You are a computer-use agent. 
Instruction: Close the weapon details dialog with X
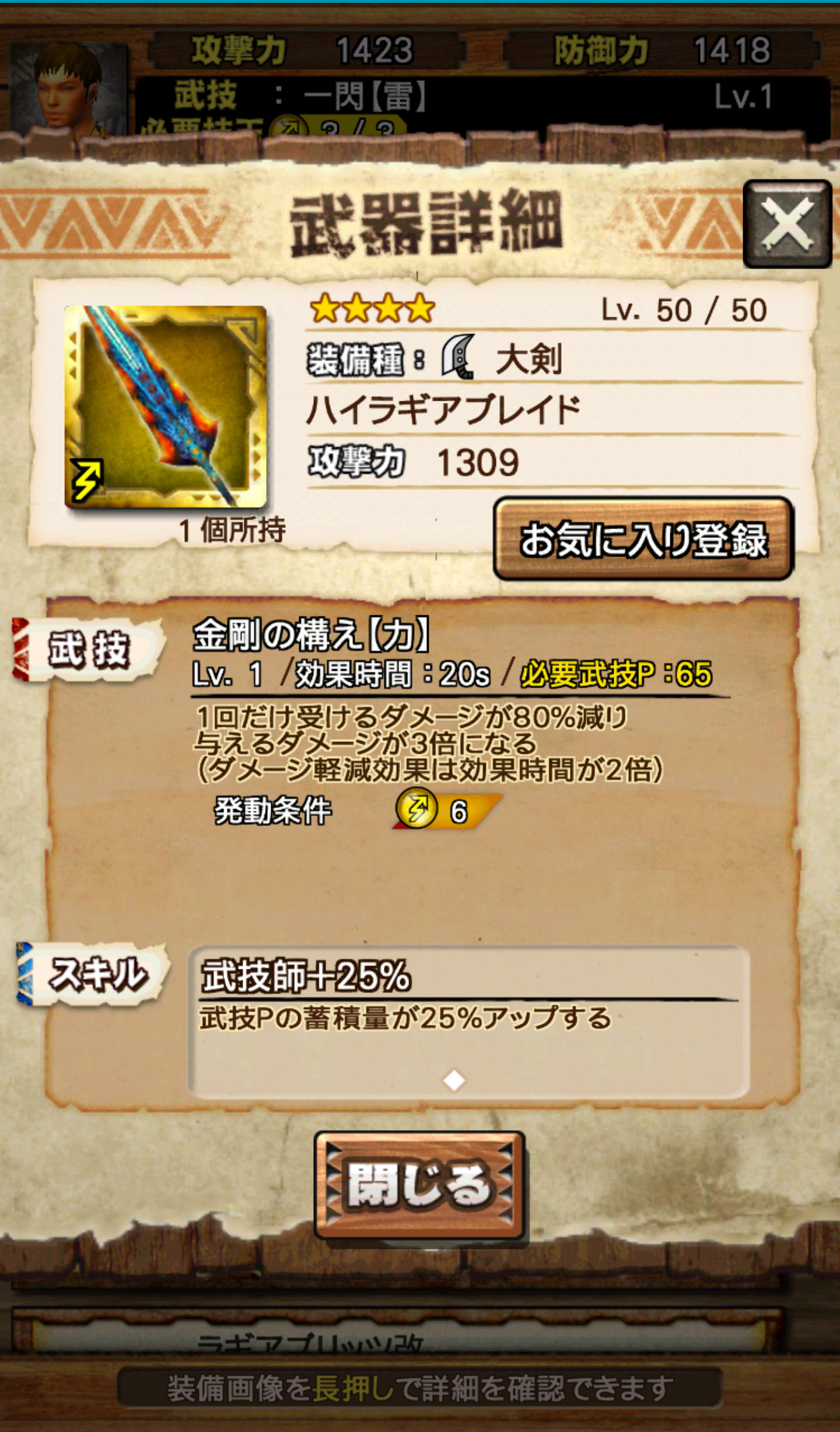point(787,224)
